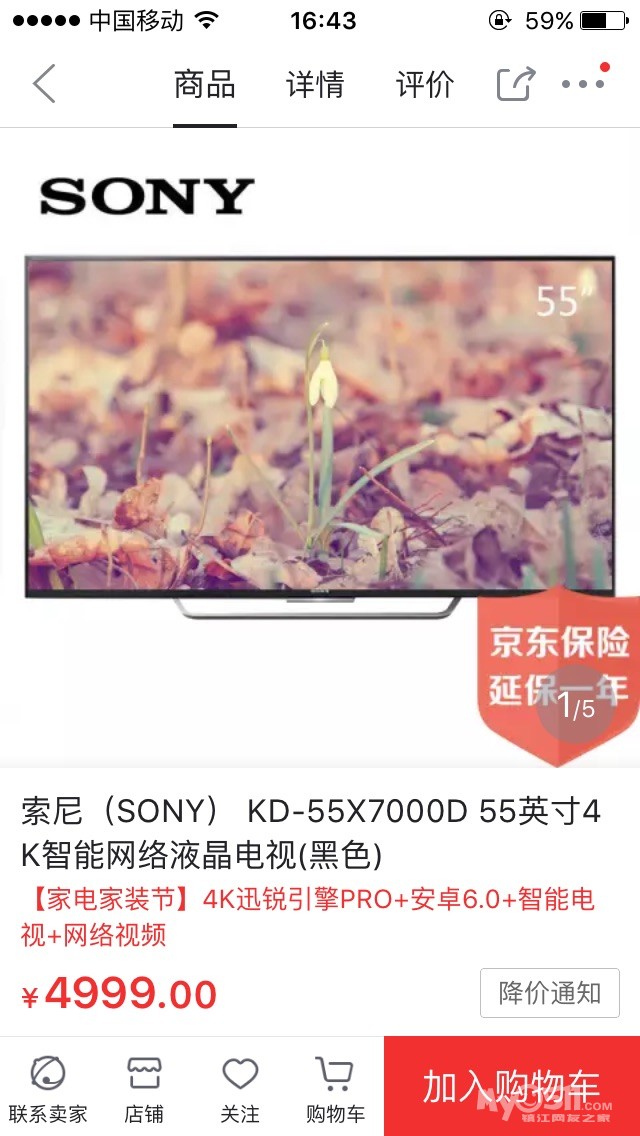This screenshot has width=640, height=1136.
Task: Contact seller via 联系卖家
Action: (x=47, y=1088)
